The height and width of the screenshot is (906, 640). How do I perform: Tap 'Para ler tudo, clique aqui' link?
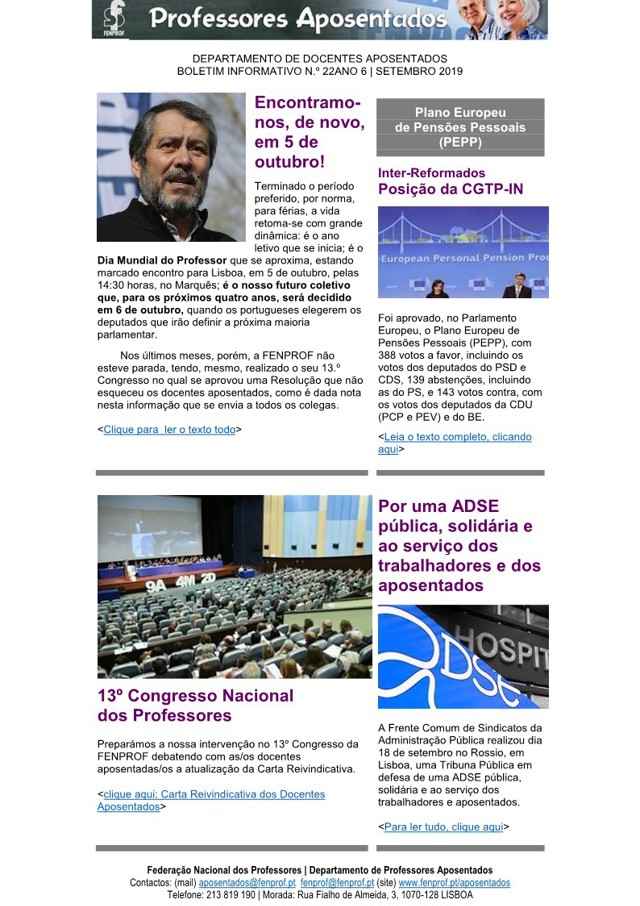click(443, 827)
